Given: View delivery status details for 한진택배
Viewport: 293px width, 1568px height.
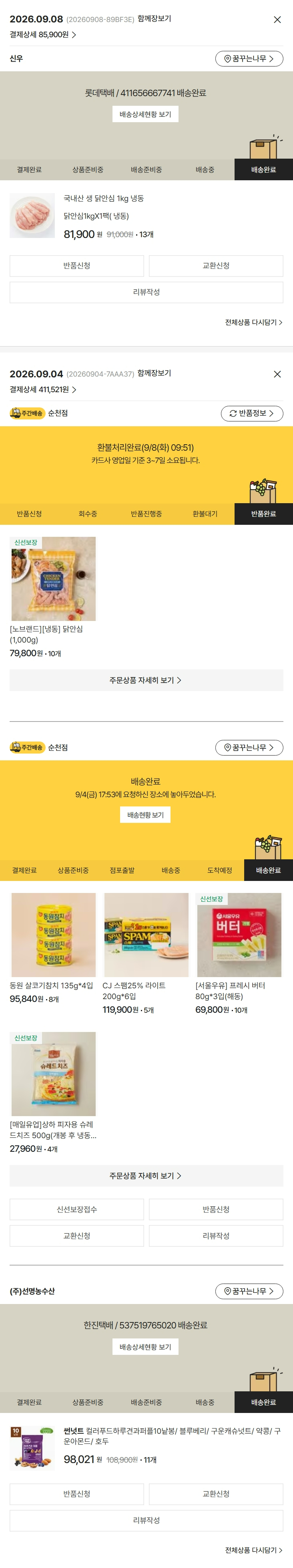Looking at the screenshot, I should [145, 1347].
